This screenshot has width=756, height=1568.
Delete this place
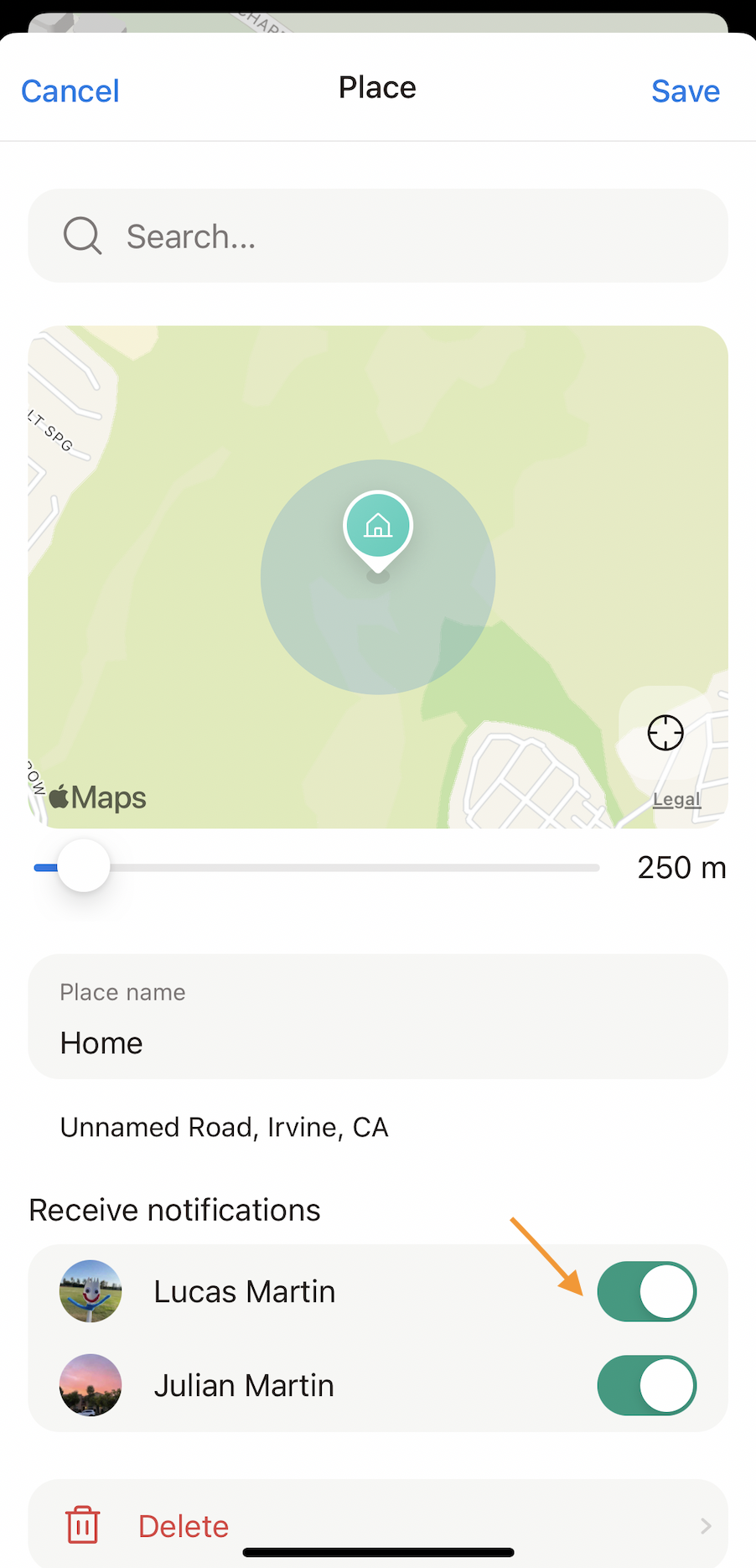(184, 1526)
